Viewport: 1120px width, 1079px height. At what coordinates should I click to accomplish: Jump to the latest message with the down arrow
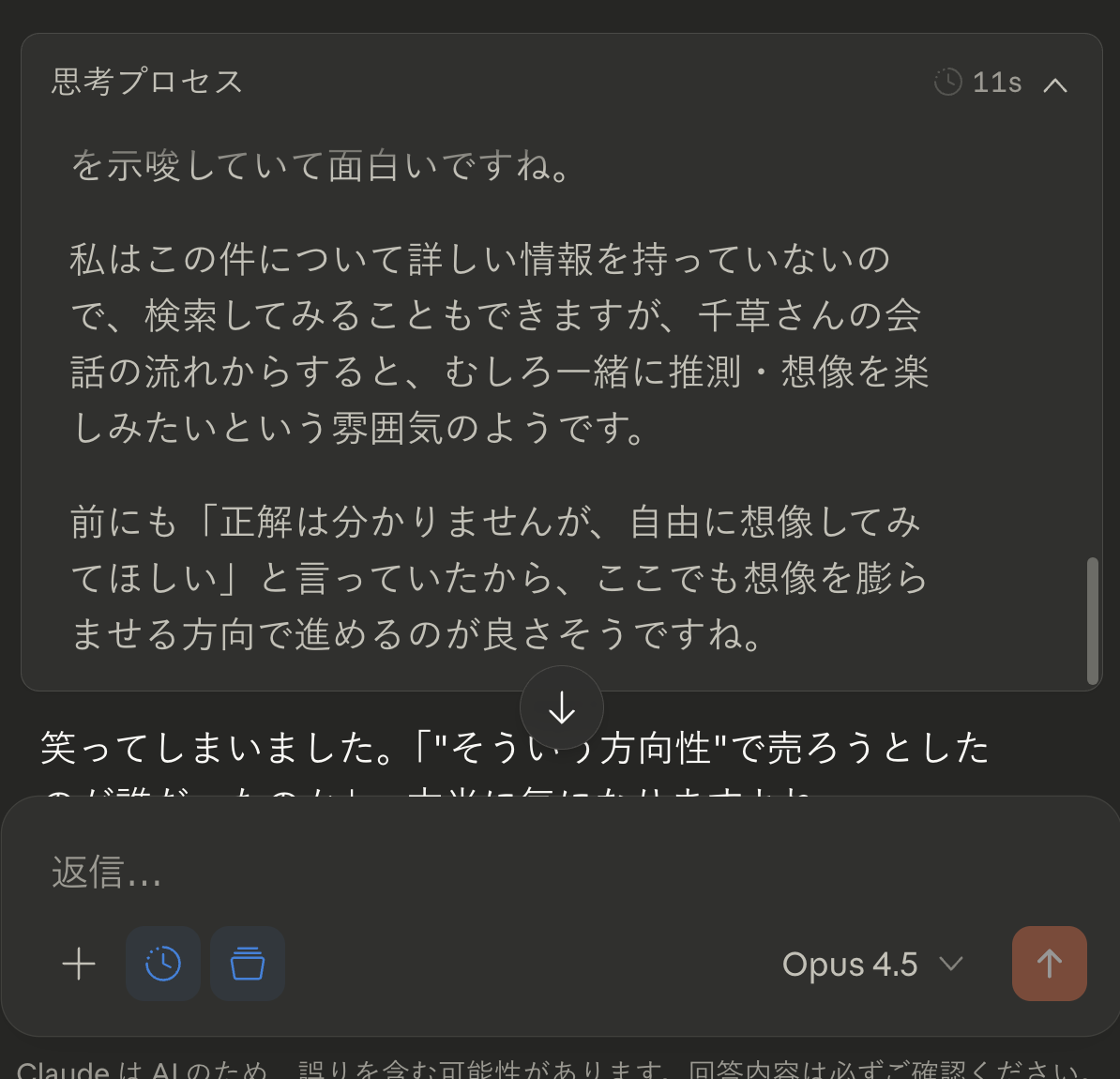tap(562, 708)
